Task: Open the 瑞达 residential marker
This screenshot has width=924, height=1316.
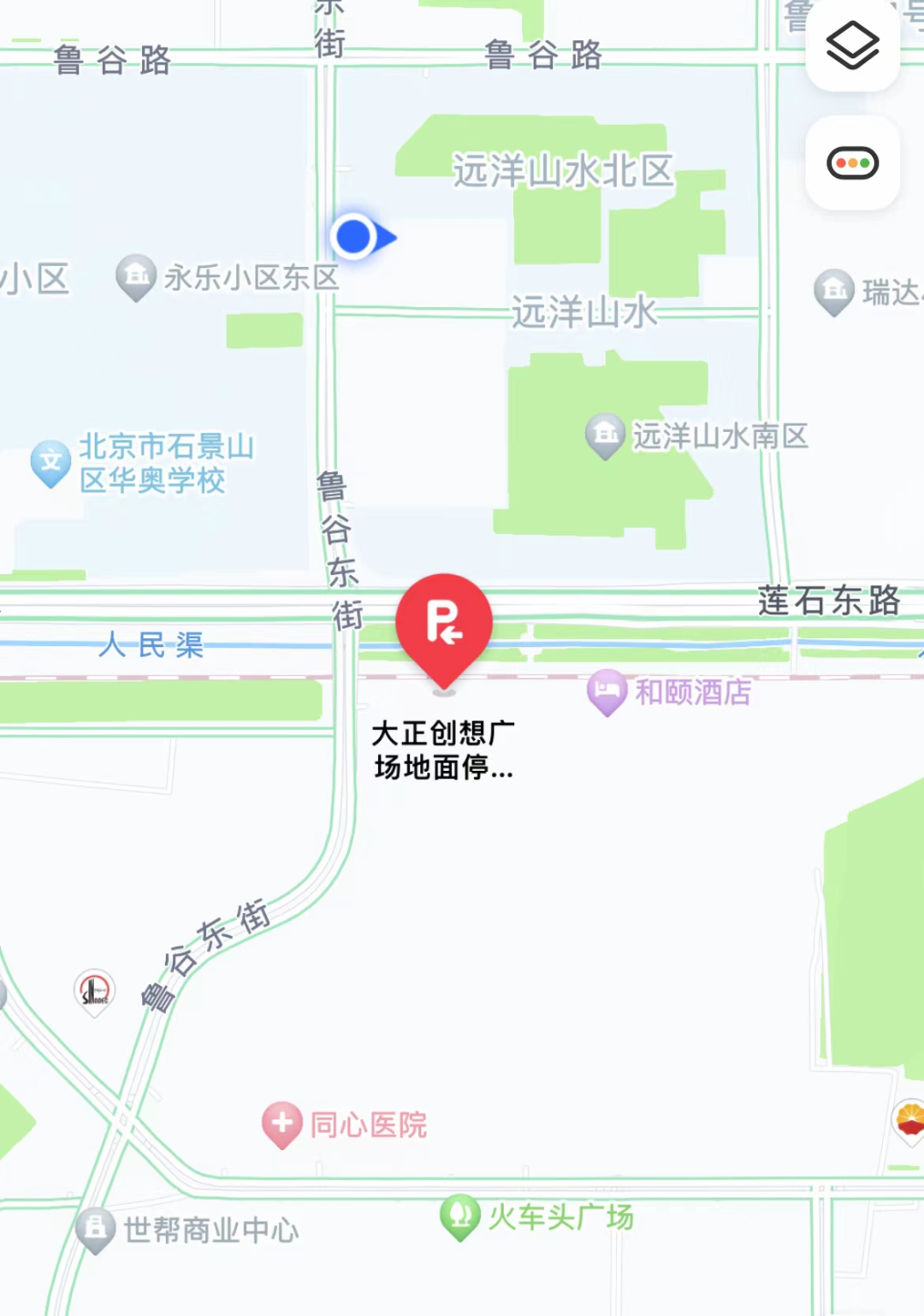Action: pyautogui.click(x=833, y=291)
